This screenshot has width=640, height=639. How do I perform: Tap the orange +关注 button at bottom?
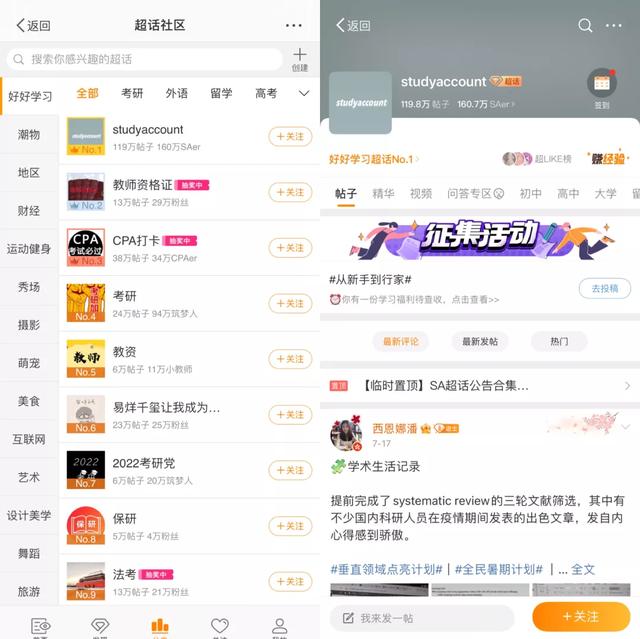tap(581, 616)
